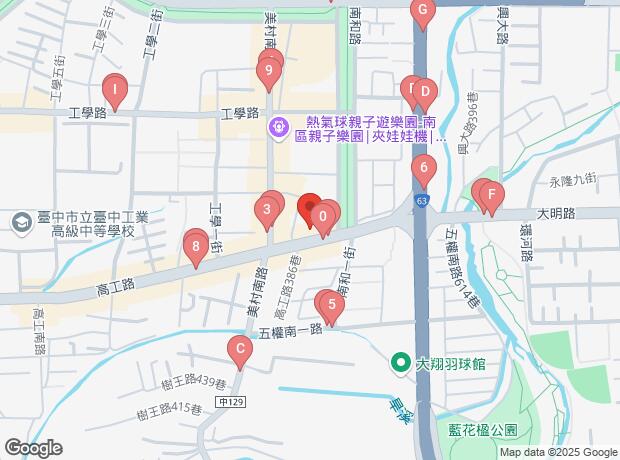This screenshot has width=620, height=460.
Task: Tap the marker labeled C
Action: [x=238, y=351]
